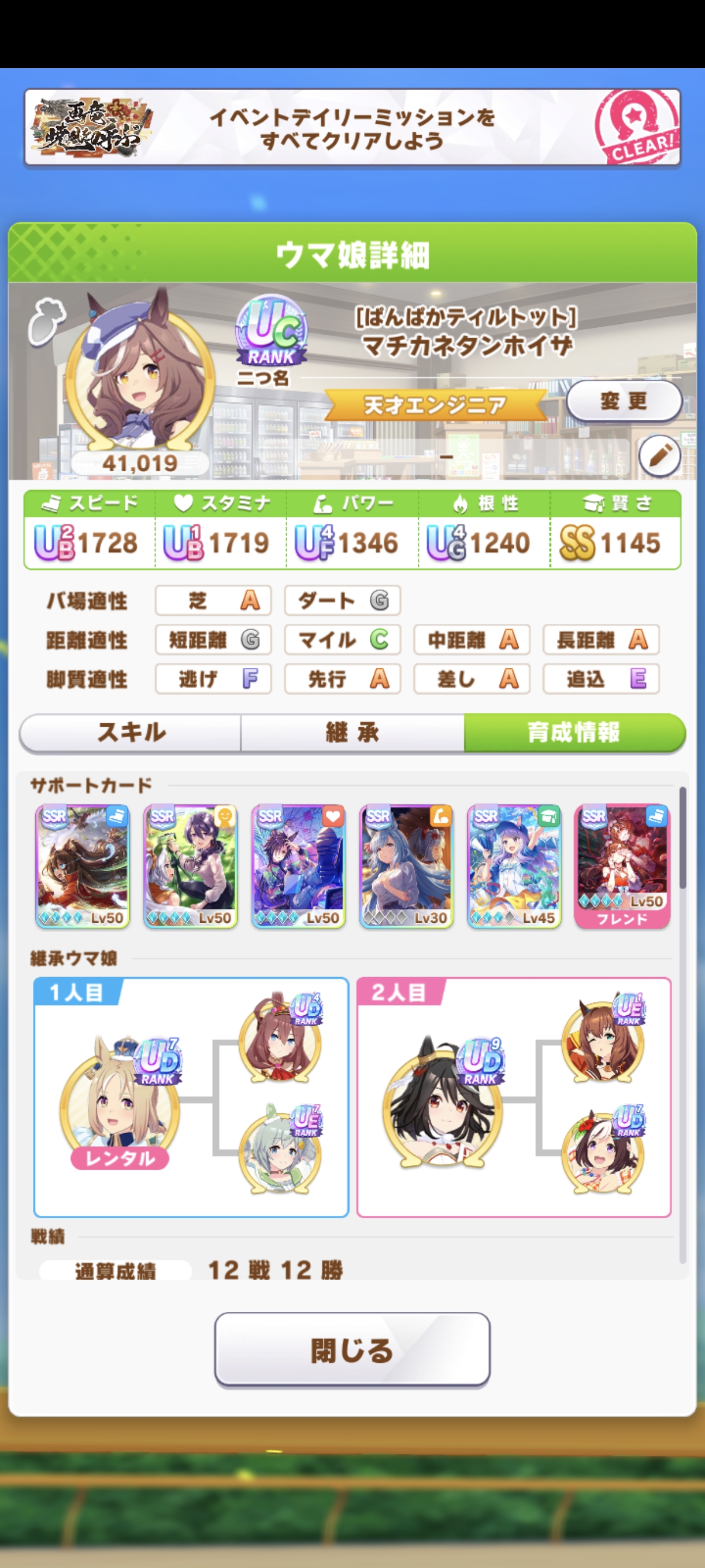Screen dimensions: 705x1568
Task: Close the dialog with the 閉じる button
Action: [352, 1349]
